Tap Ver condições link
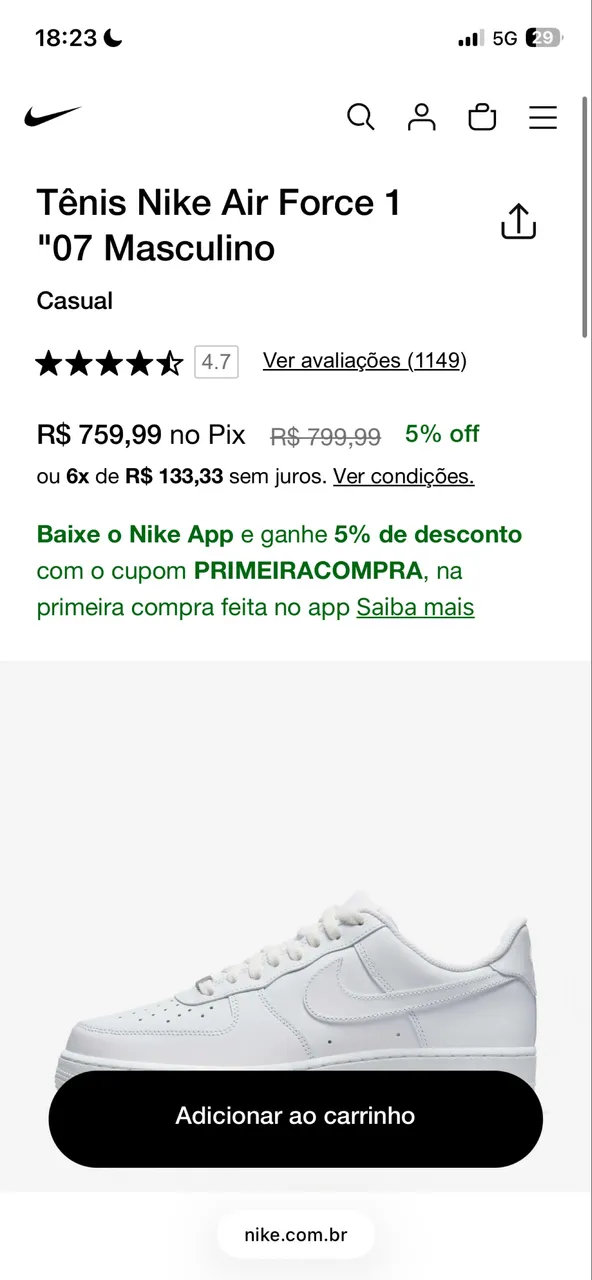Viewport: 592px width, 1280px height. pyautogui.click(x=404, y=476)
